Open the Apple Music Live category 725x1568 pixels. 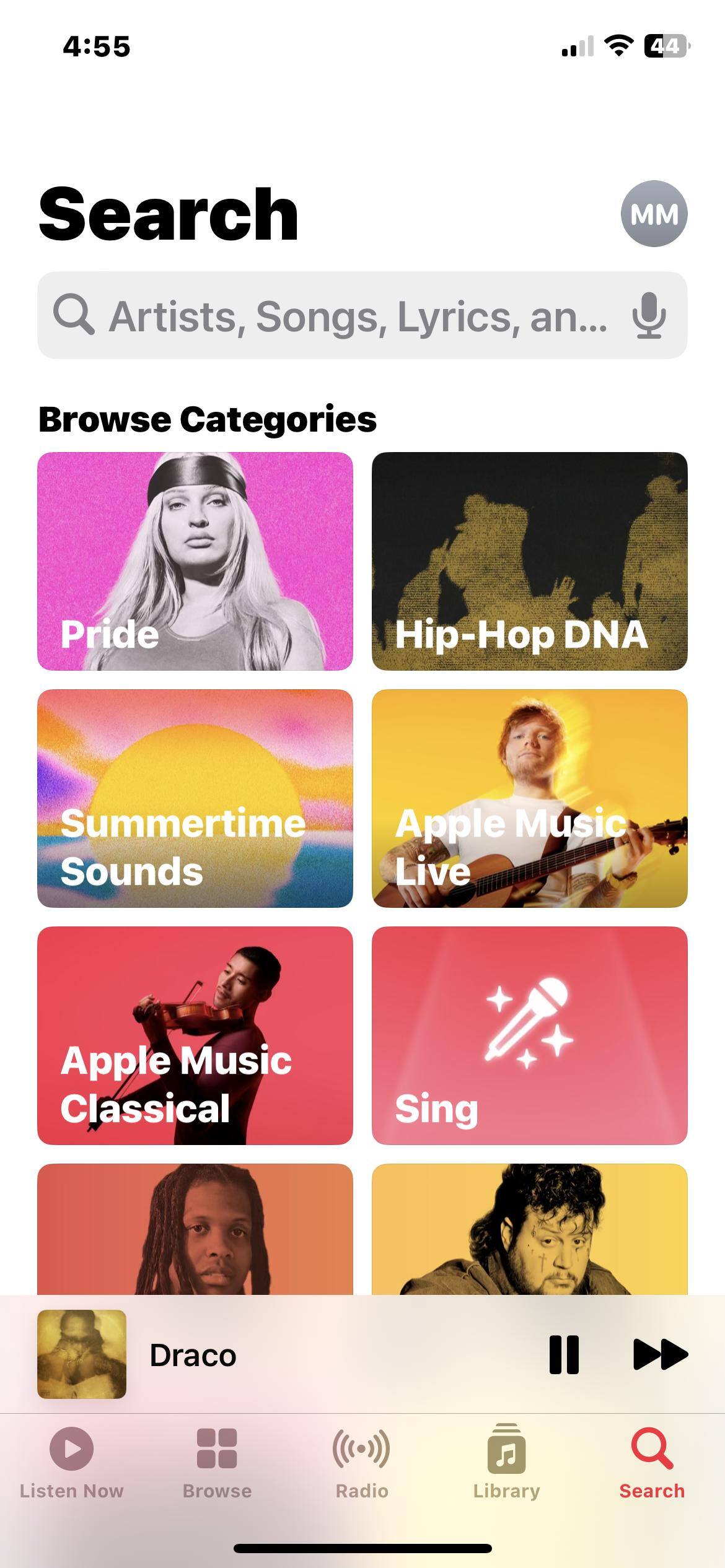pos(530,798)
